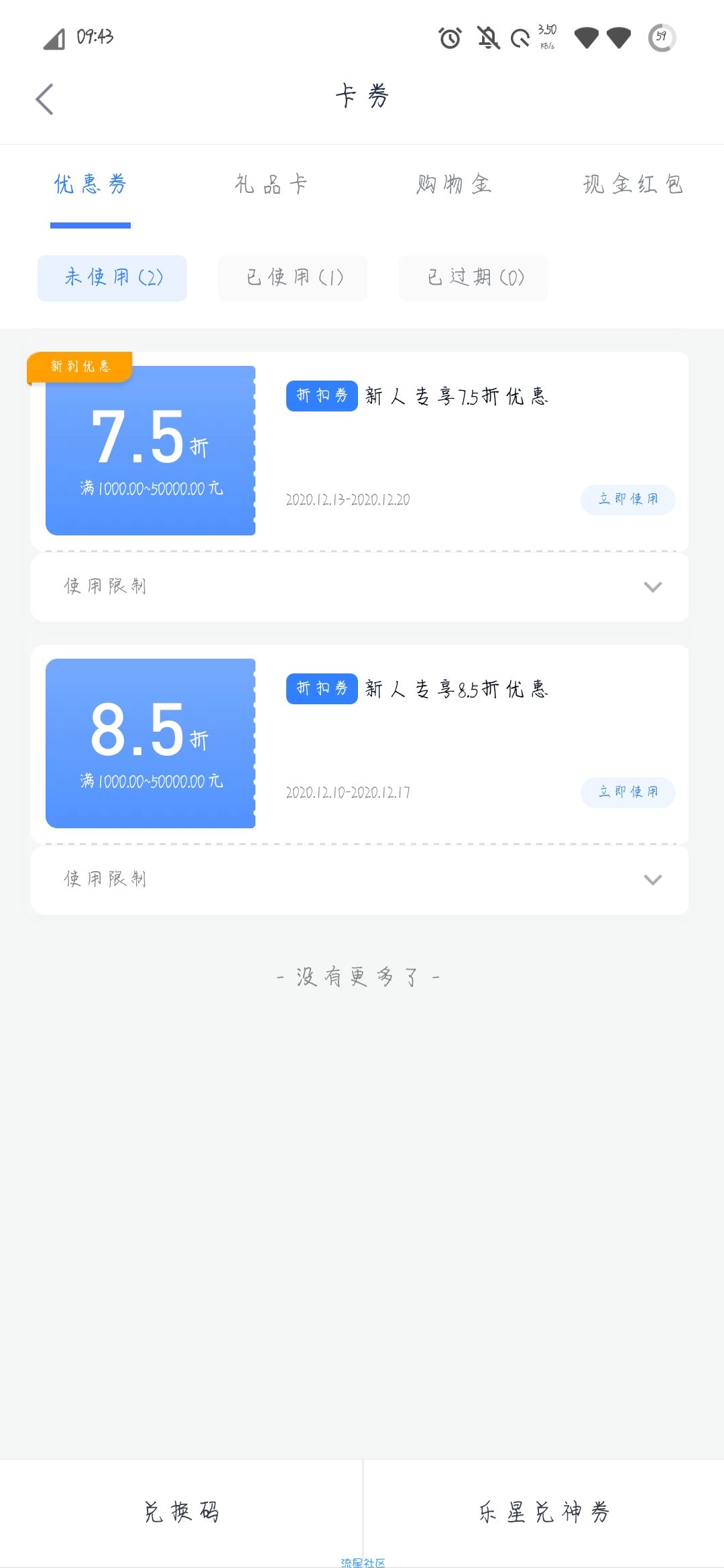This screenshot has width=724, height=1568.
Task: Open 乐星兑神券 at the bottom
Action: [544, 1512]
